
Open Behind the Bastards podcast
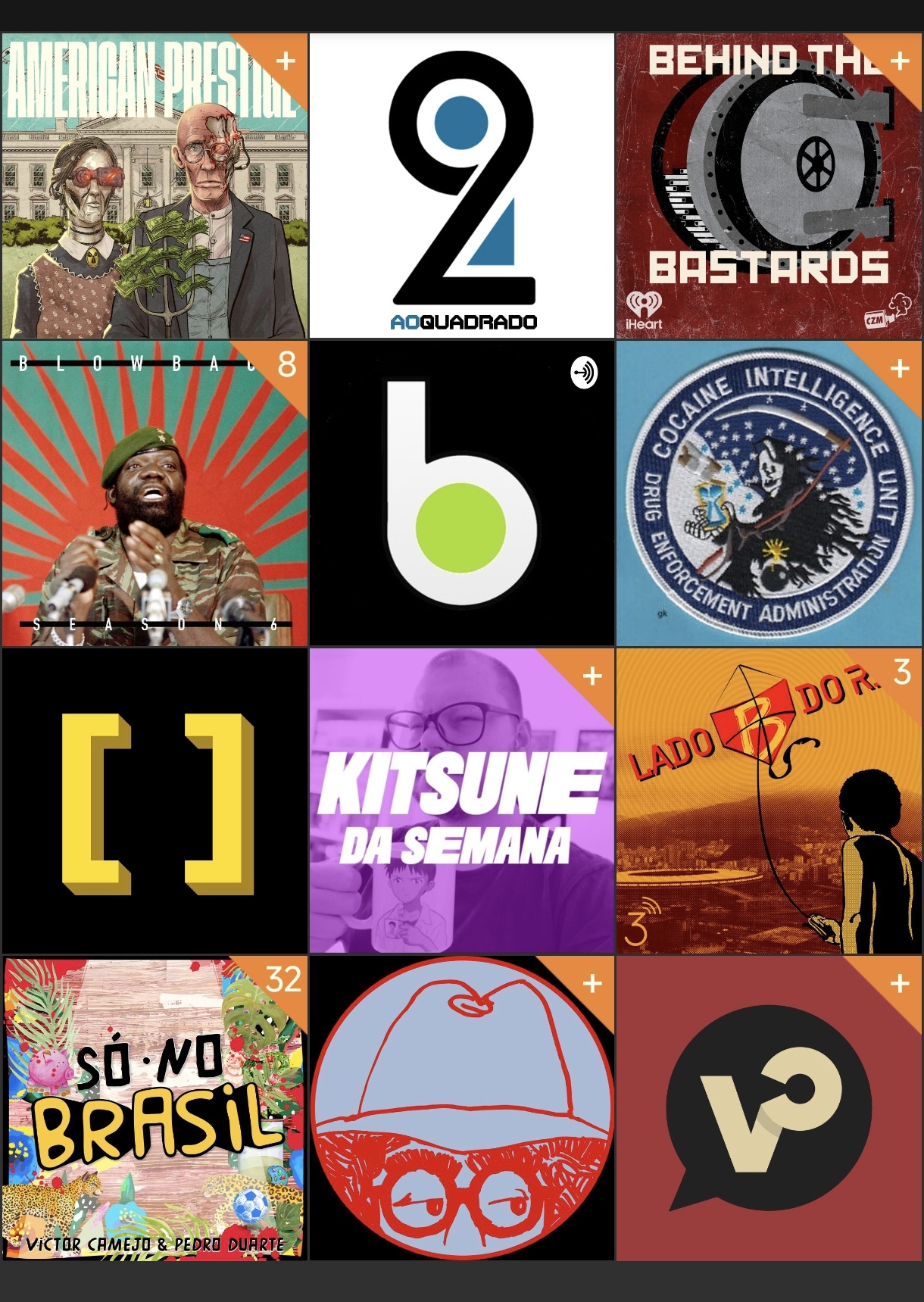(769, 186)
